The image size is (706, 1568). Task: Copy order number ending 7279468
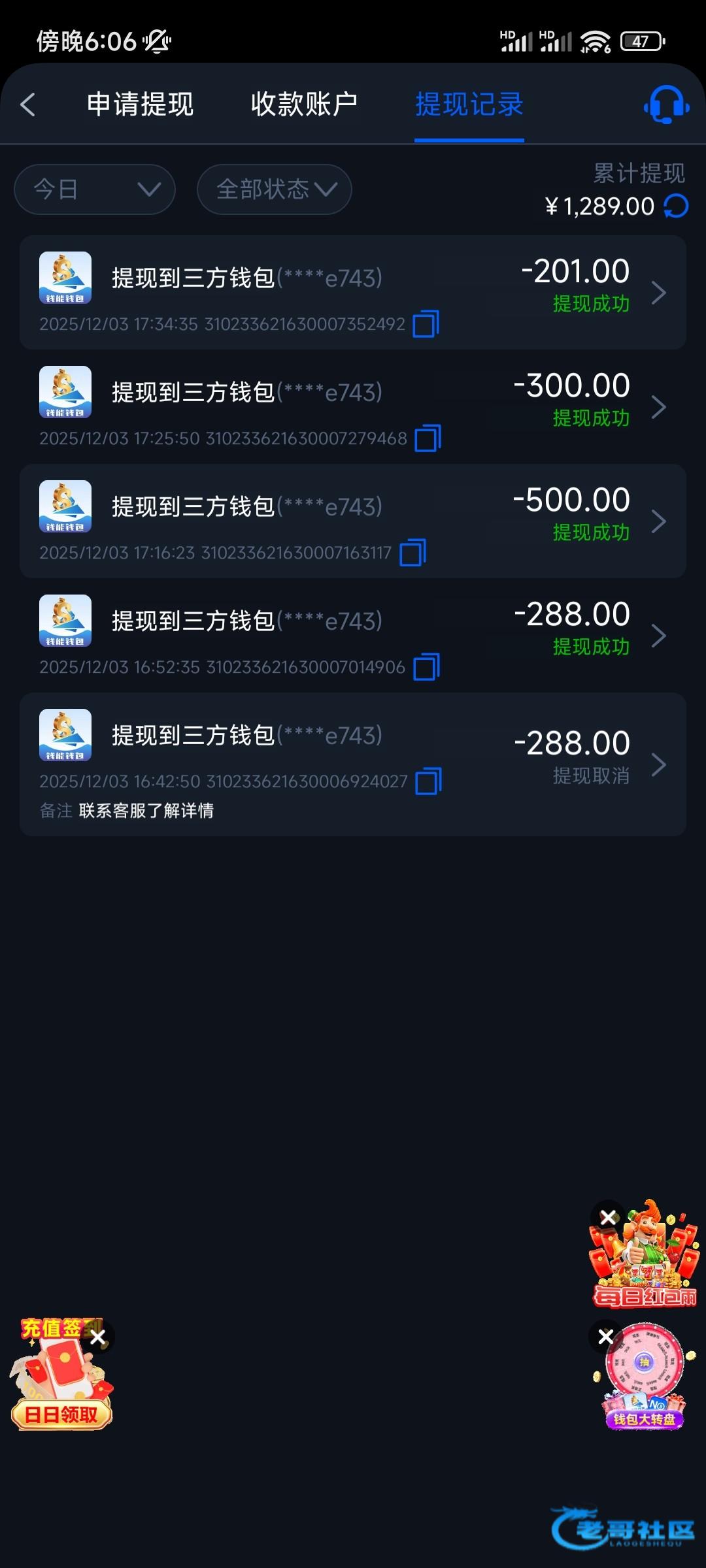(x=428, y=438)
